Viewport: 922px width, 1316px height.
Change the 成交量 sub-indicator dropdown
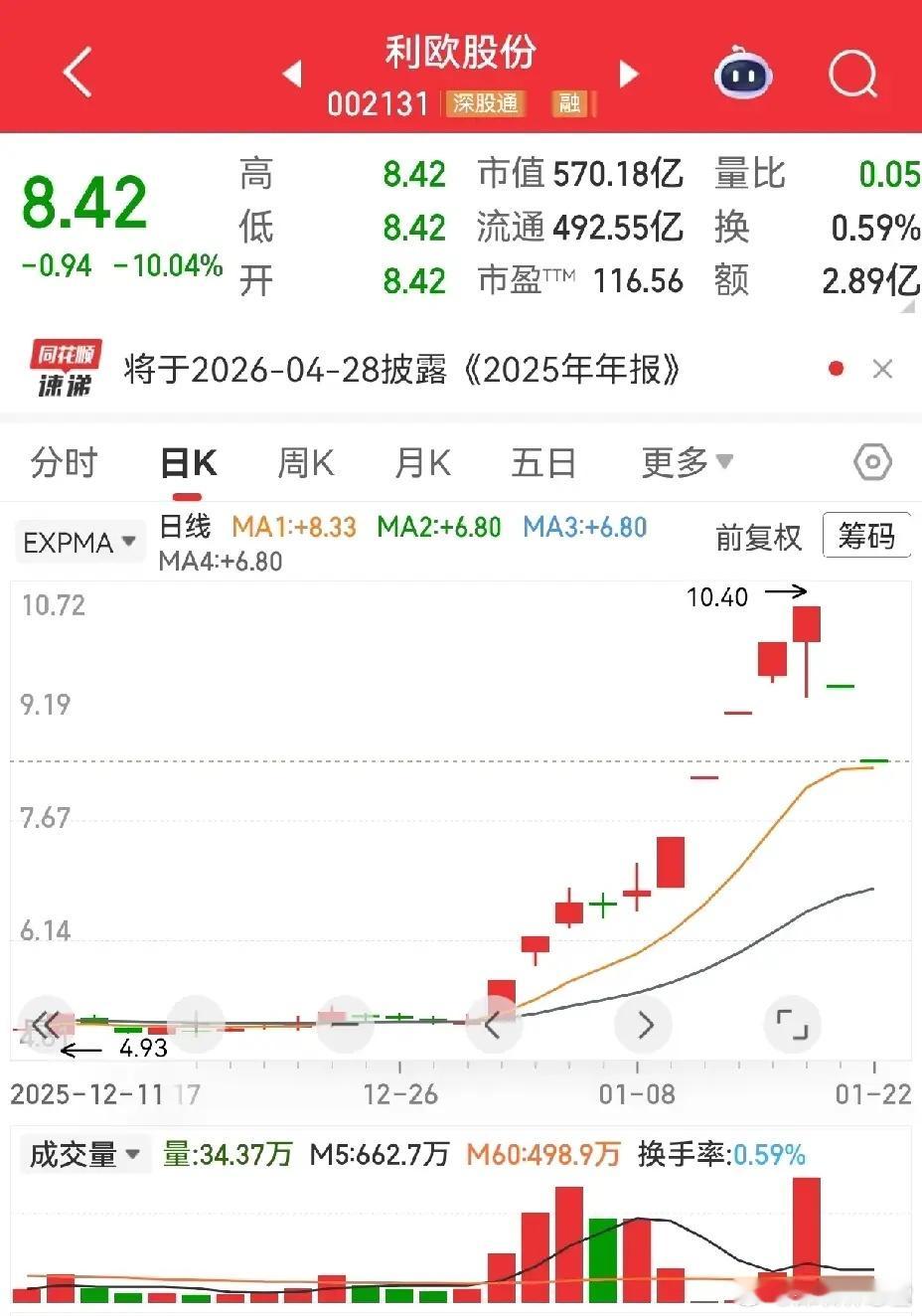[x=83, y=1155]
